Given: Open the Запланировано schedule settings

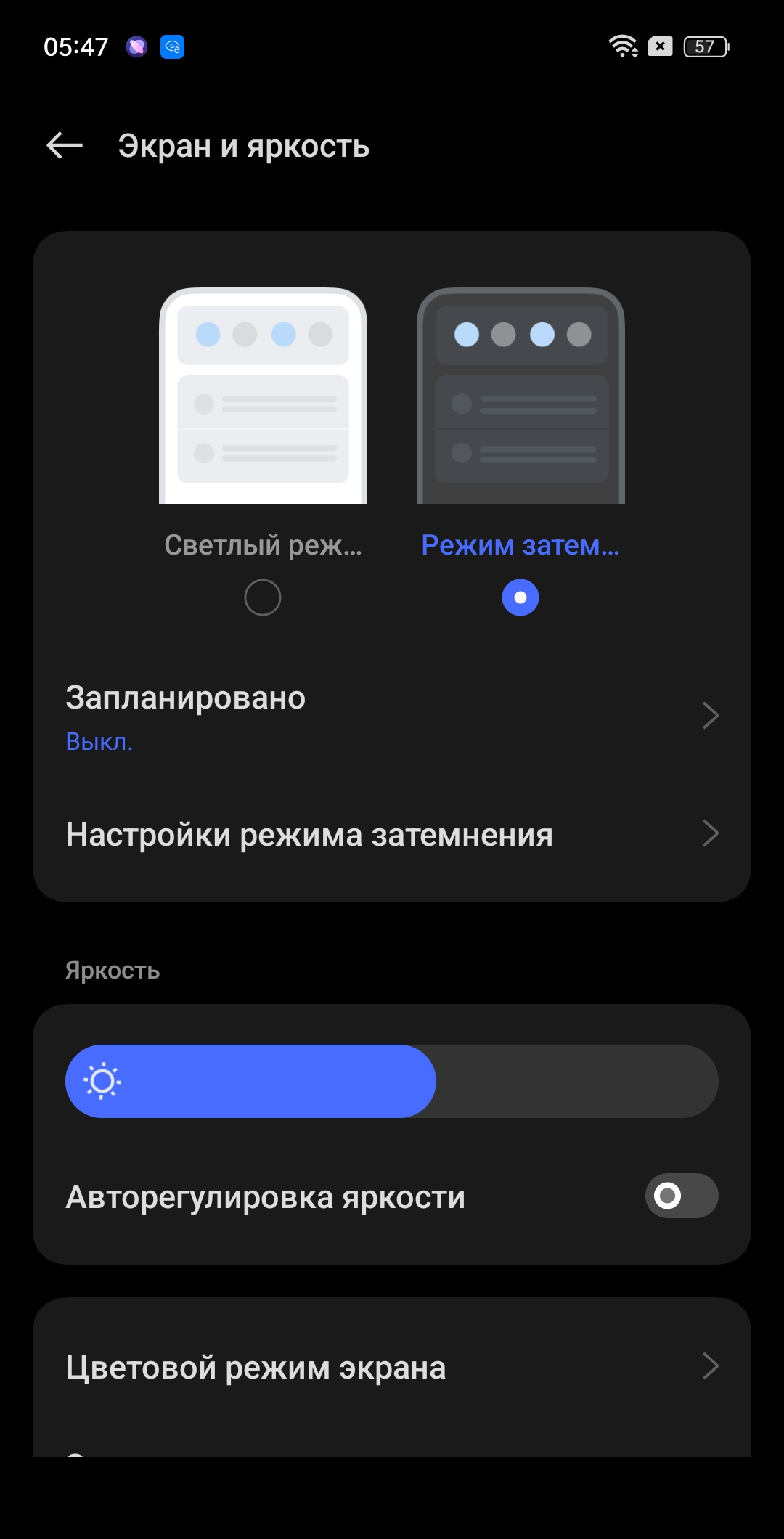Looking at the screenshot, I should point(392,717).
